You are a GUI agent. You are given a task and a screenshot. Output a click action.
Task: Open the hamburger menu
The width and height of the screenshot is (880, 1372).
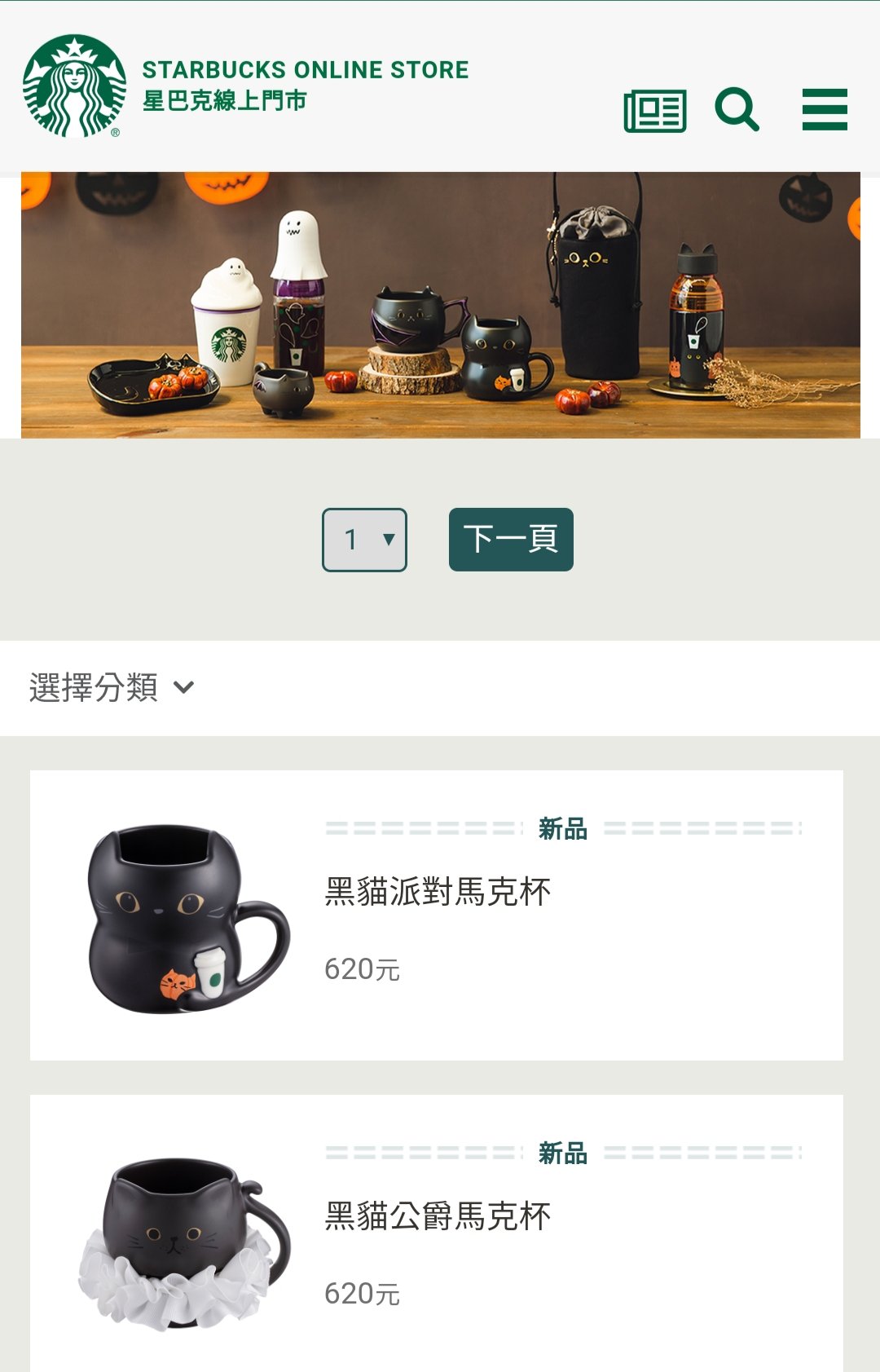pyautogui.click(x=825, y=110)
